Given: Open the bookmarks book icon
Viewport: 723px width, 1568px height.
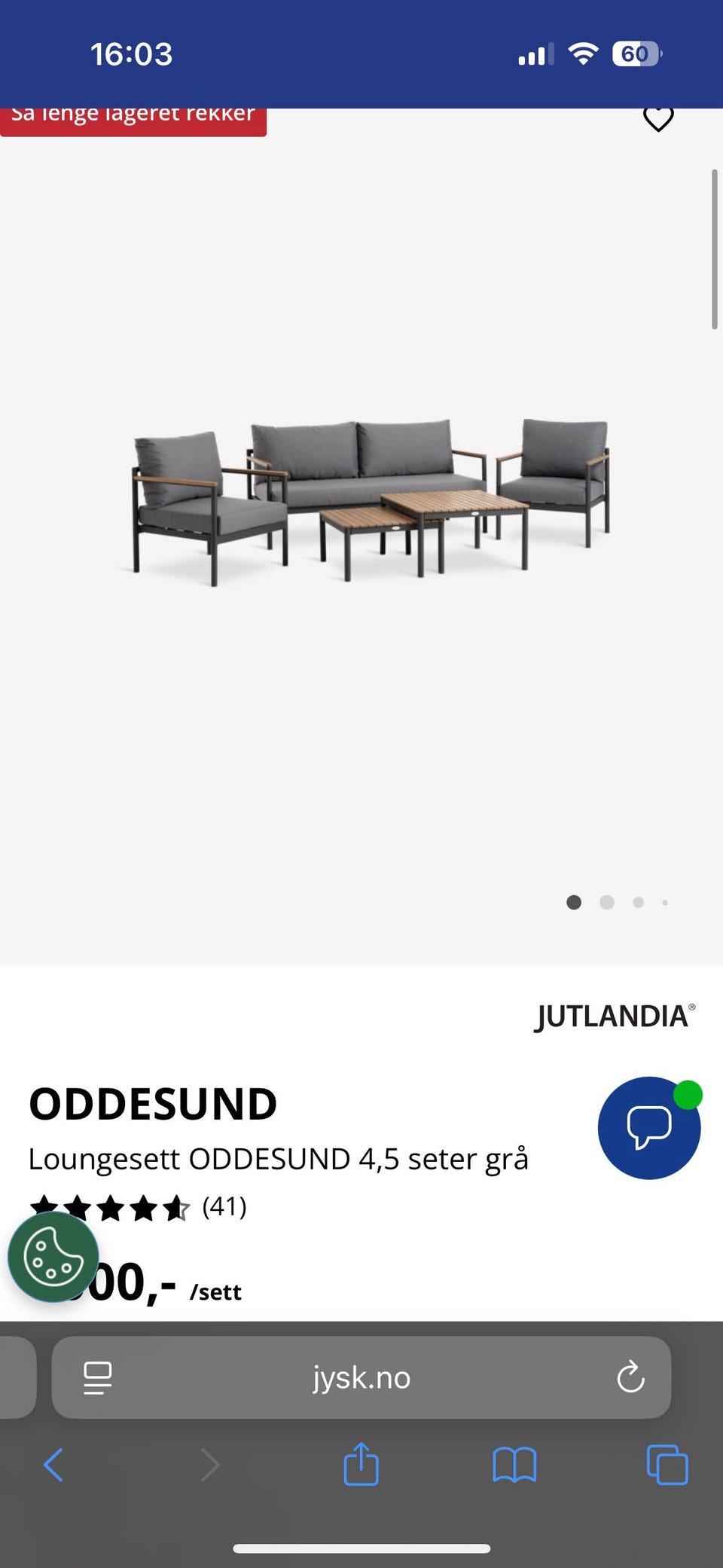Looking at the screenshot, I should tap(514, 1465).
